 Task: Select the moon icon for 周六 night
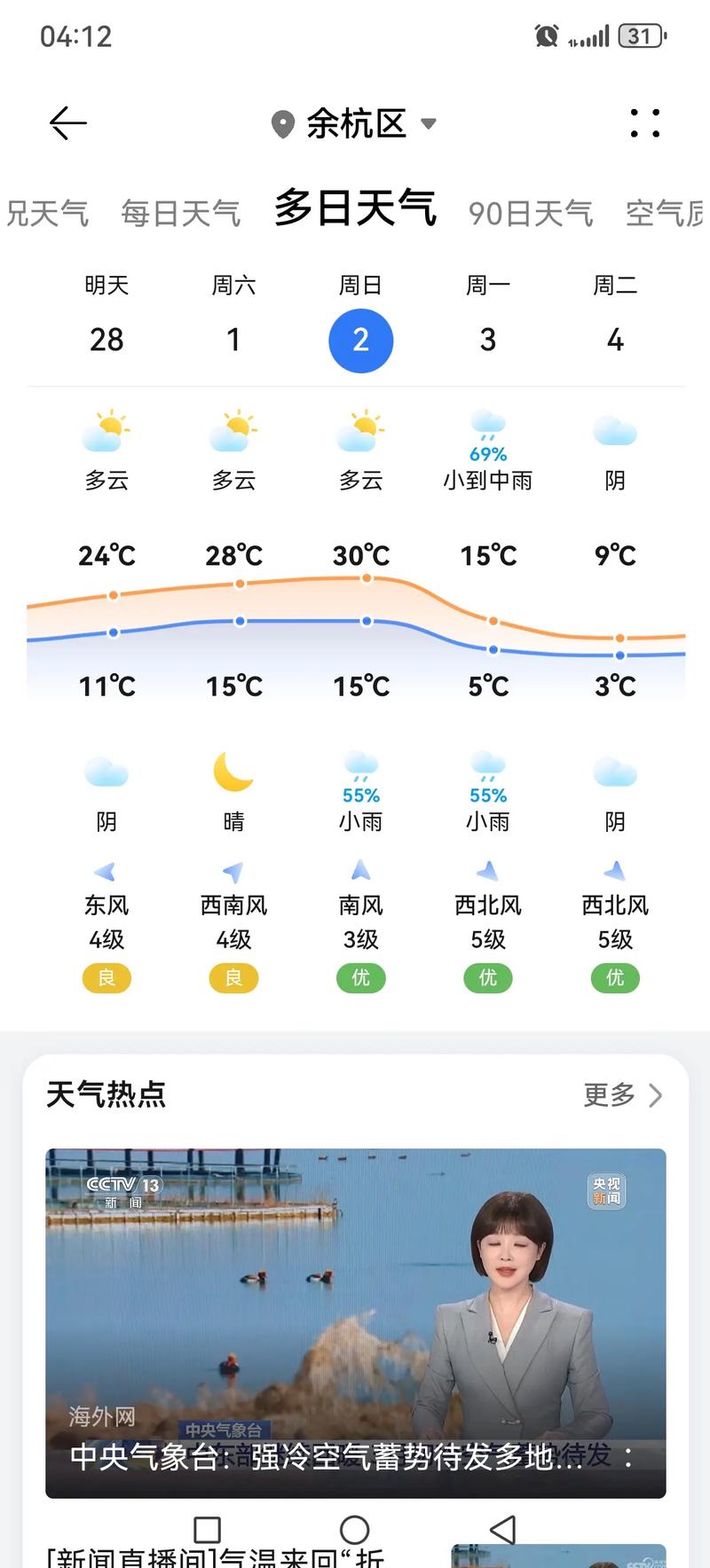(233, 776)
